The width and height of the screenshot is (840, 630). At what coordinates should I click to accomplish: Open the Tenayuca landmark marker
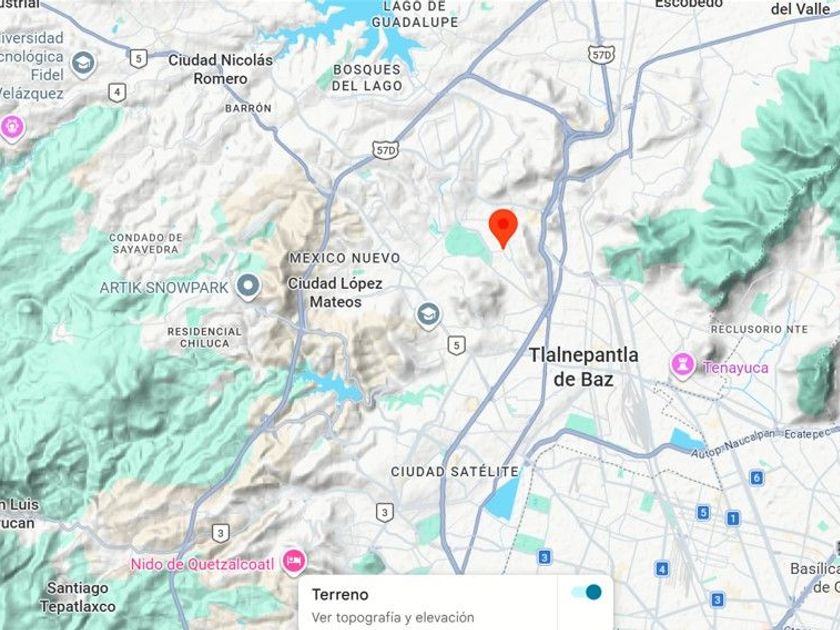[682, 366]
